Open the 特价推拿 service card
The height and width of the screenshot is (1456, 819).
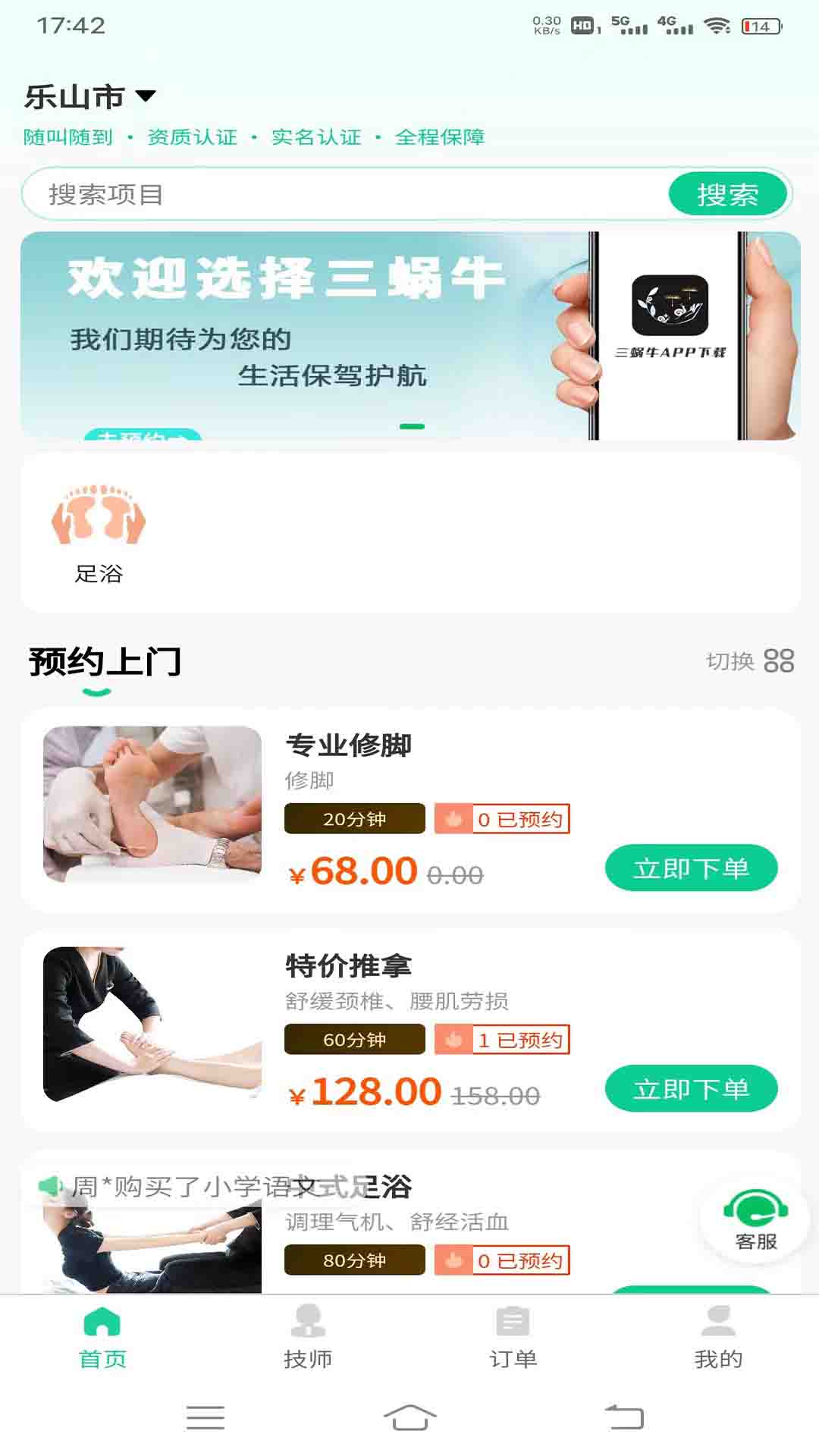point(410,1031)
